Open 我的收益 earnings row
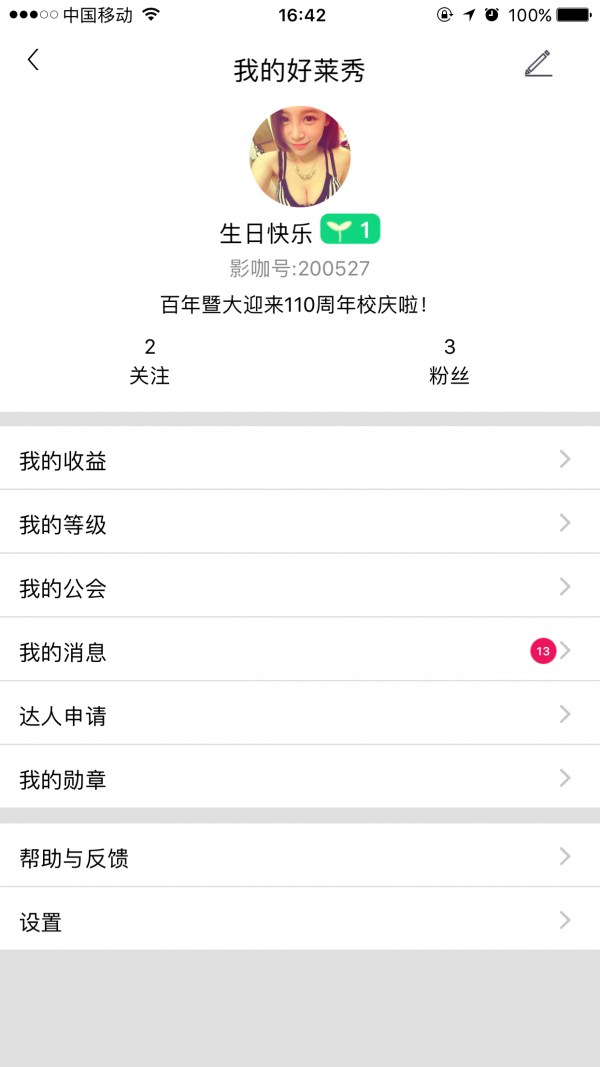600x1067 pixels. tap(300, 460)
